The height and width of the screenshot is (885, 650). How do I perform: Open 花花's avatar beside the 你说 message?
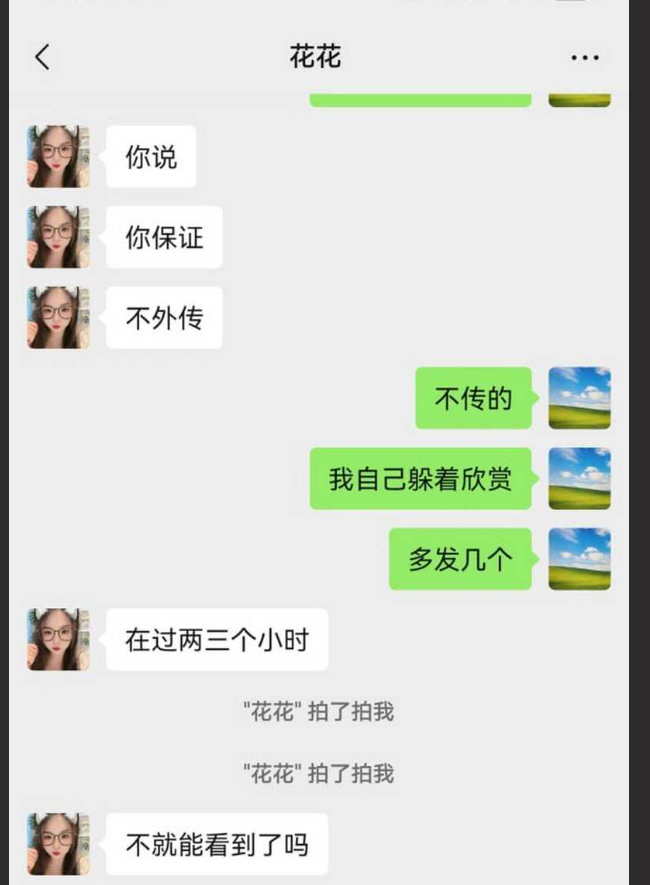[x=58, y=157]
